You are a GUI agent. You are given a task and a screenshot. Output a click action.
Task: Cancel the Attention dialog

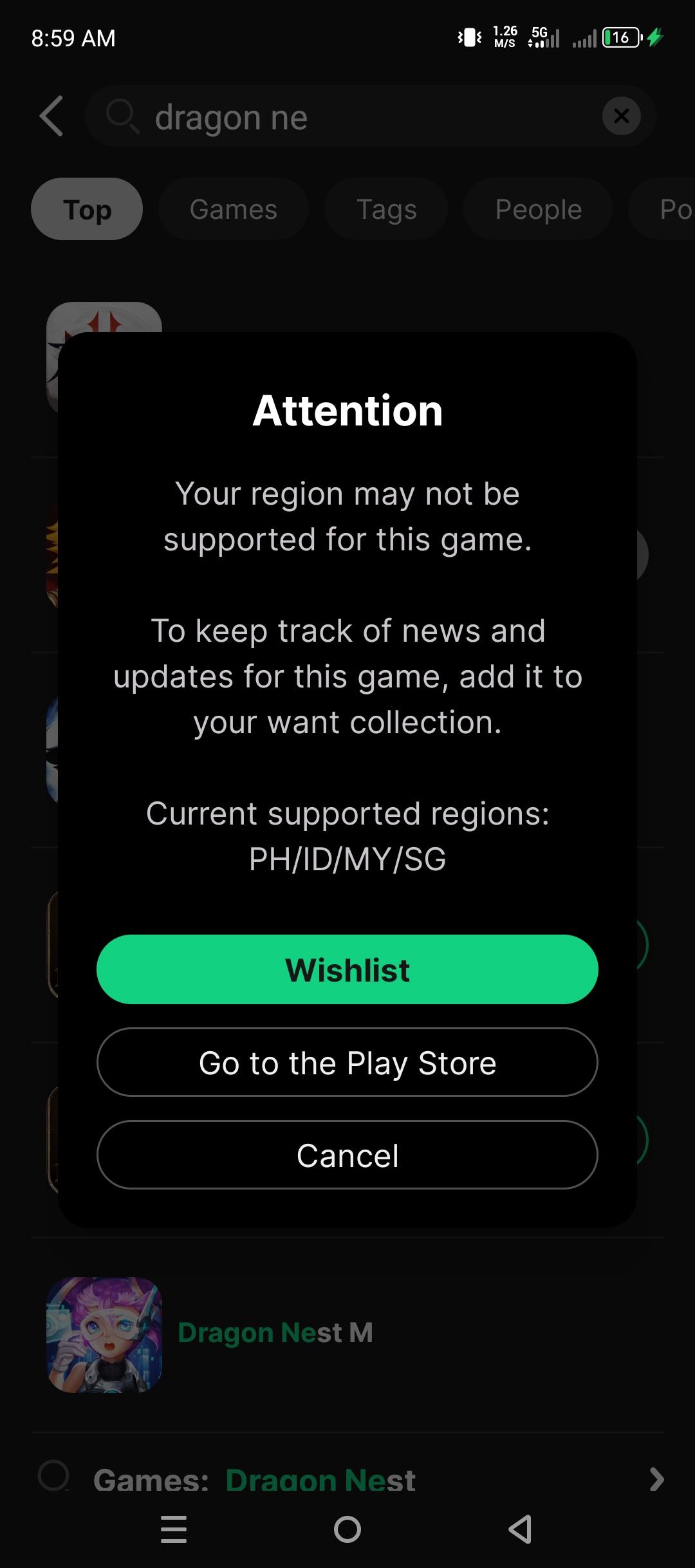click(x=347, y=1155)
